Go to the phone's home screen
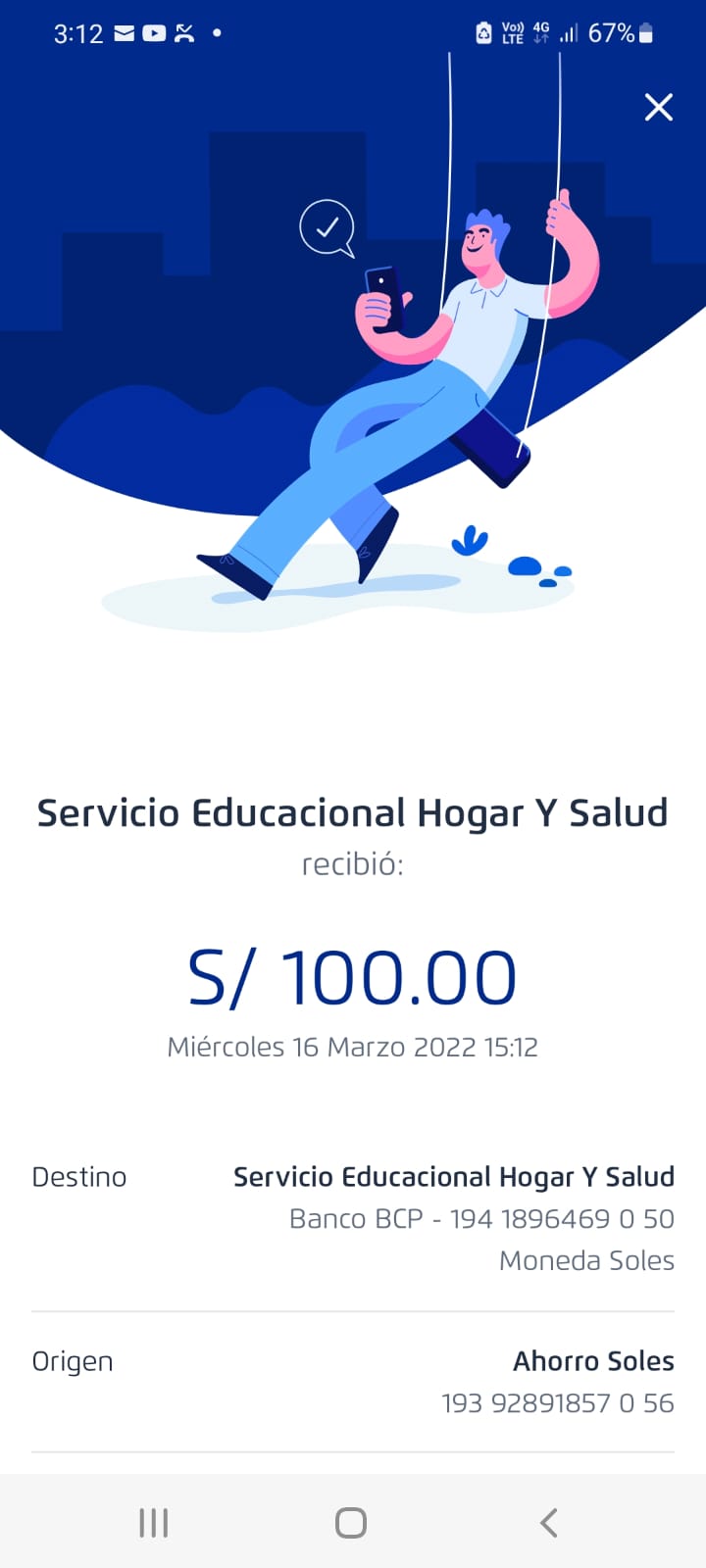Image resolution: width=706 pixels, height=1568 pixels. coord(351,1522)
